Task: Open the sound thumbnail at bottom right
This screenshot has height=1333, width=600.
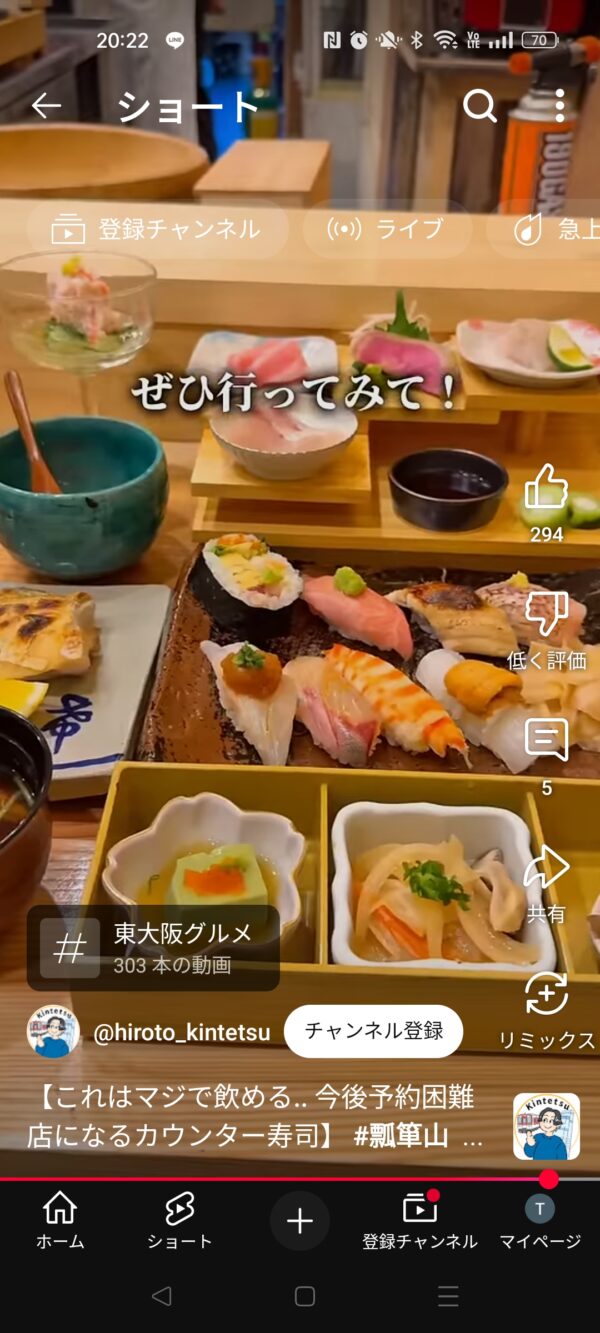Action: [546, 1126]
